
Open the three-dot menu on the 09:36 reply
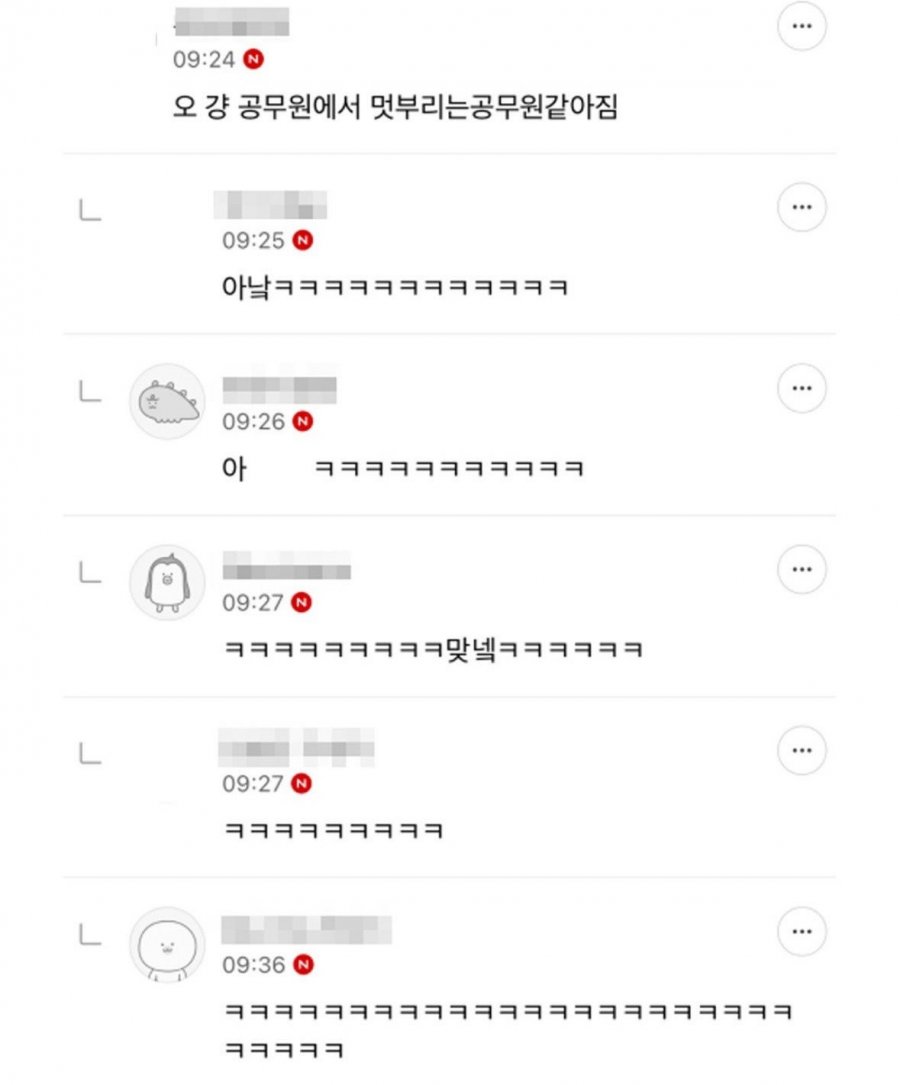click(801, 932)
